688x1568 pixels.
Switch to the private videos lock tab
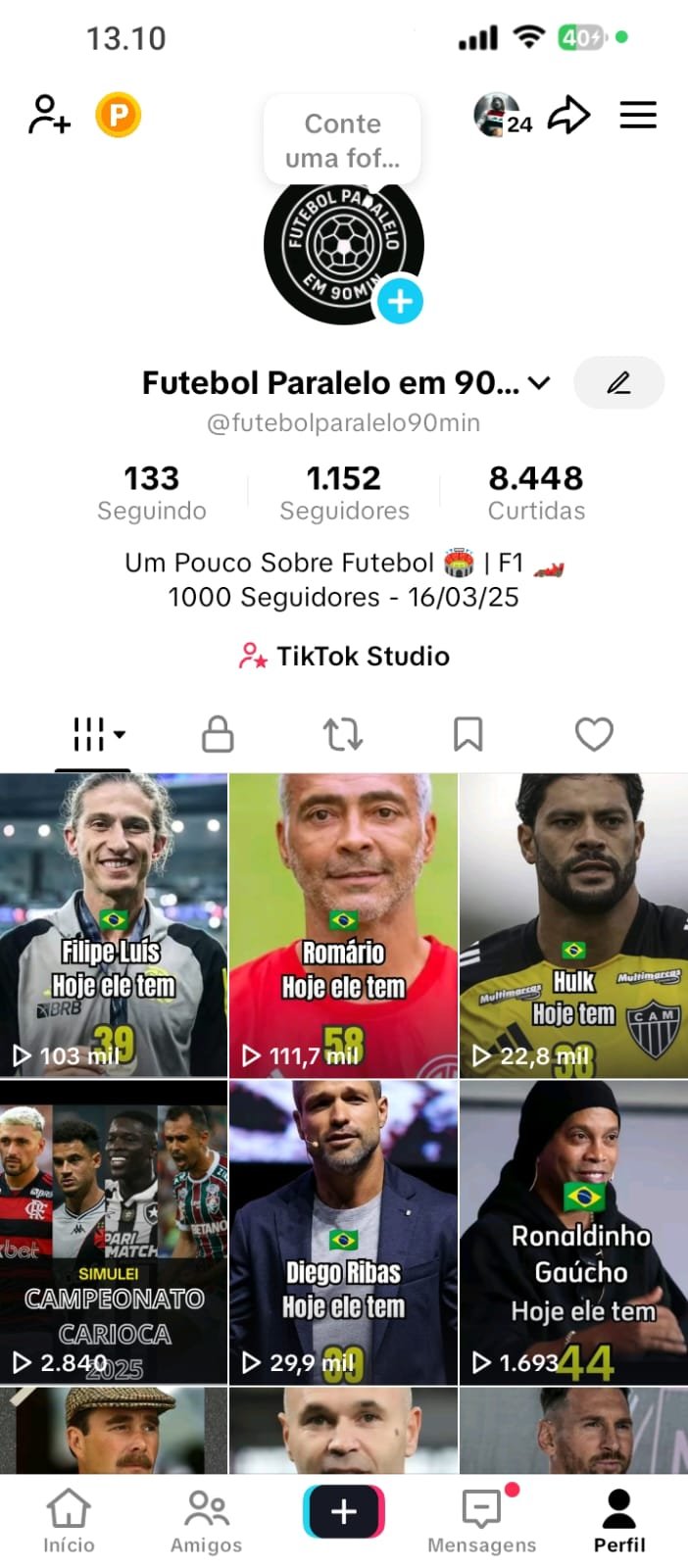coord(218,734)
